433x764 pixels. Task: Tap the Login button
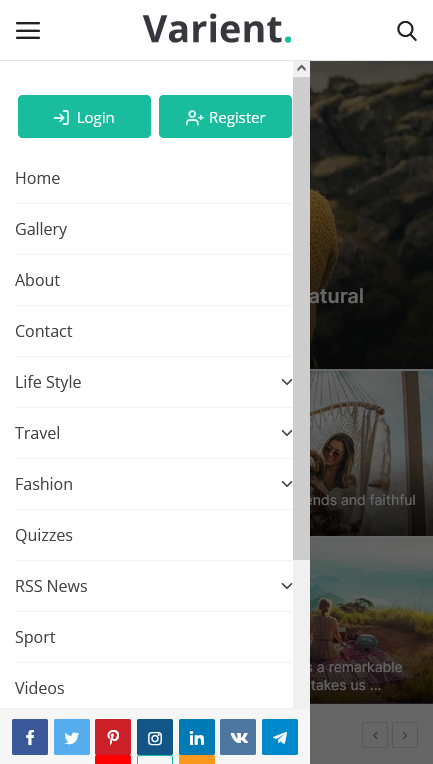(84, 116)
